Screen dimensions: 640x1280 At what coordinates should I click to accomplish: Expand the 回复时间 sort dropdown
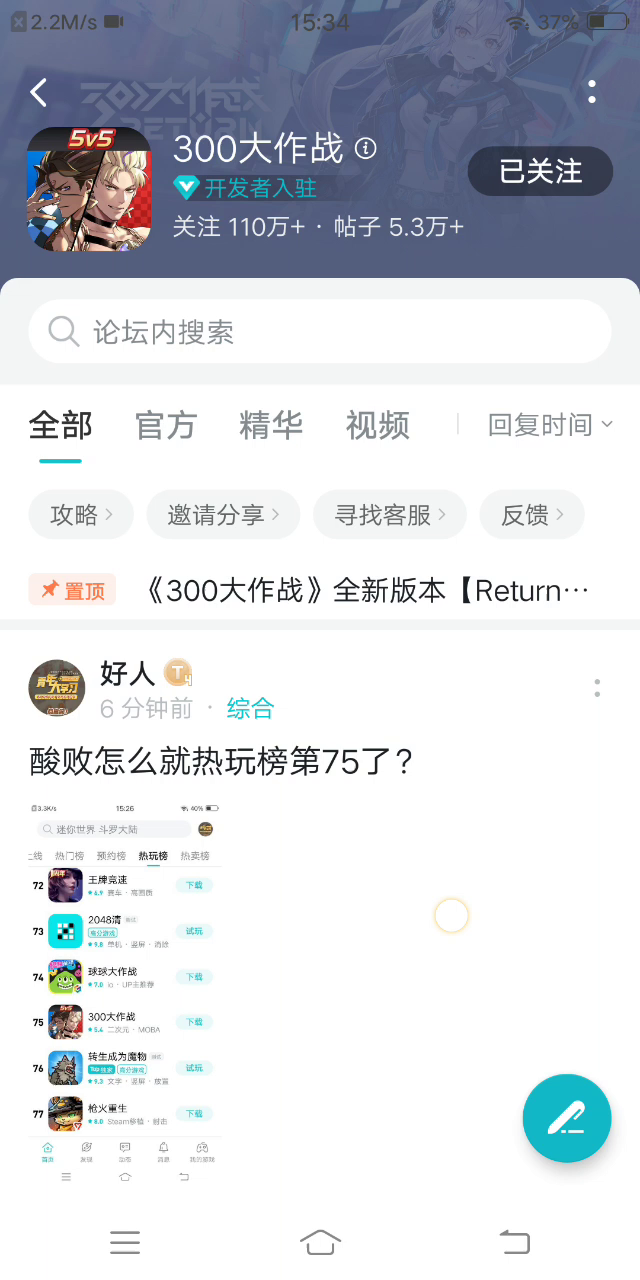(x=550, y=426)
